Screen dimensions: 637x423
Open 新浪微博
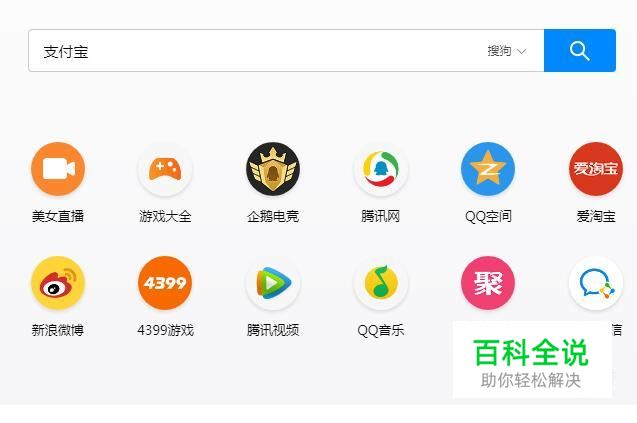[58, 283]
